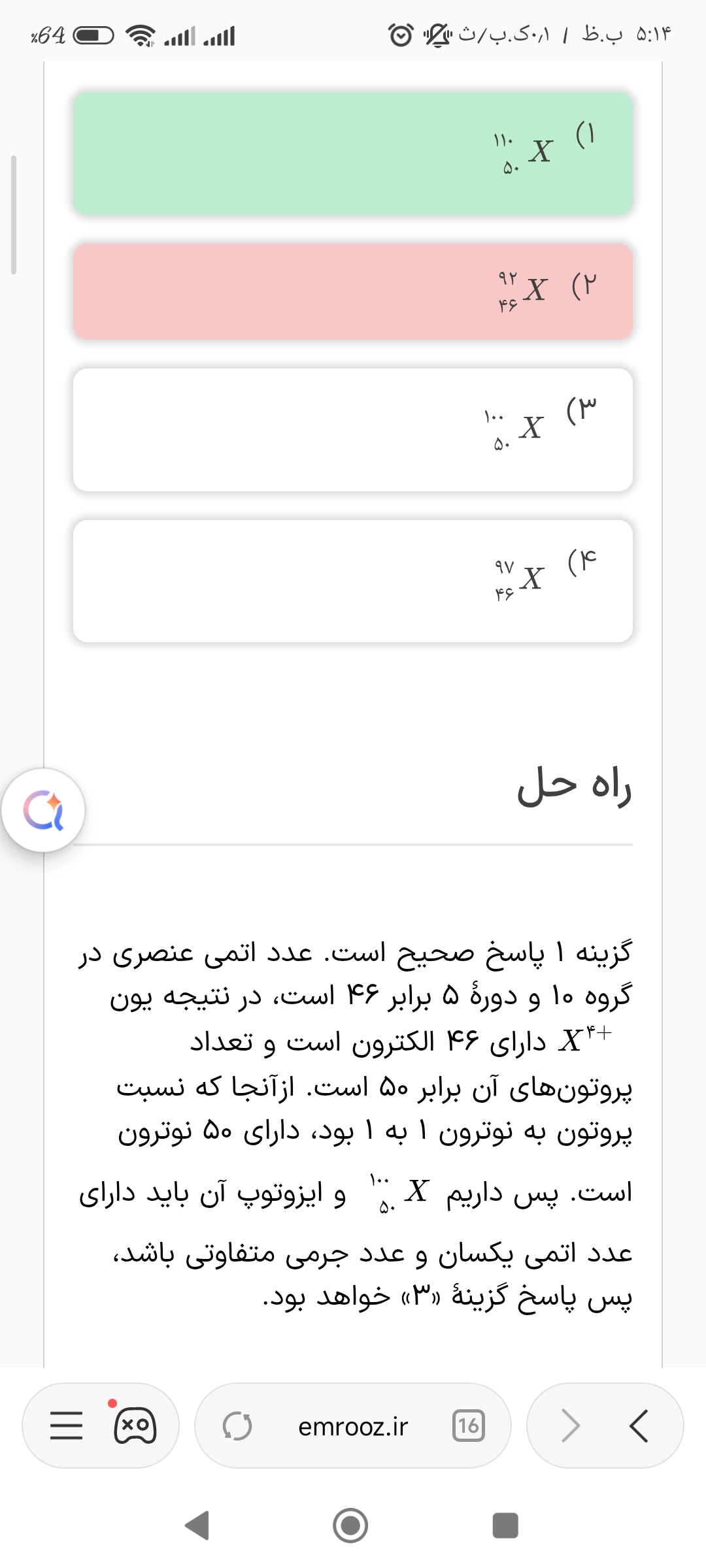706x1568 pixels.
Task: Open recent apps with the square button
Action: click(505, 1526)
